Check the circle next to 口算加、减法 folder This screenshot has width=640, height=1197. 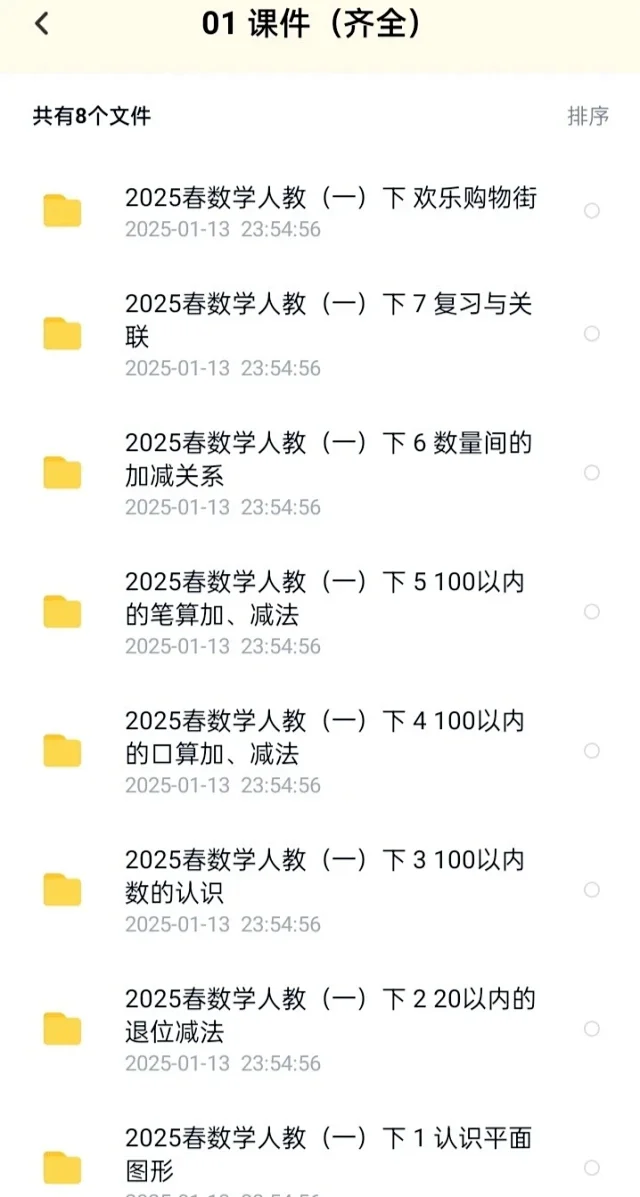(592, 750)
